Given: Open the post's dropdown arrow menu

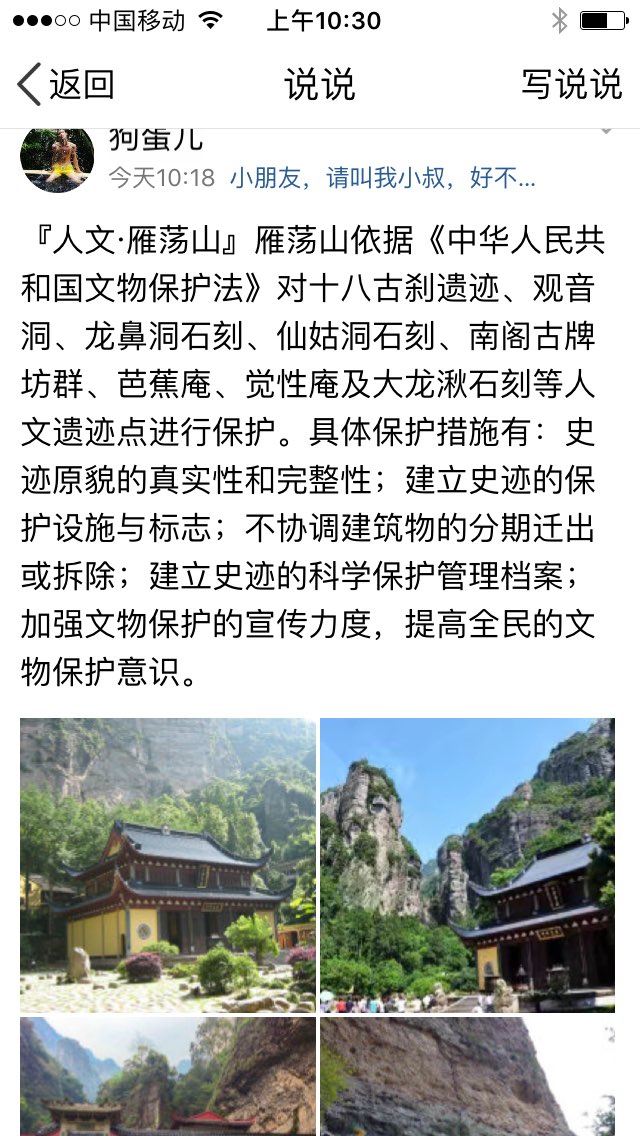Looking at the screenshot, I should pos(604,133).
